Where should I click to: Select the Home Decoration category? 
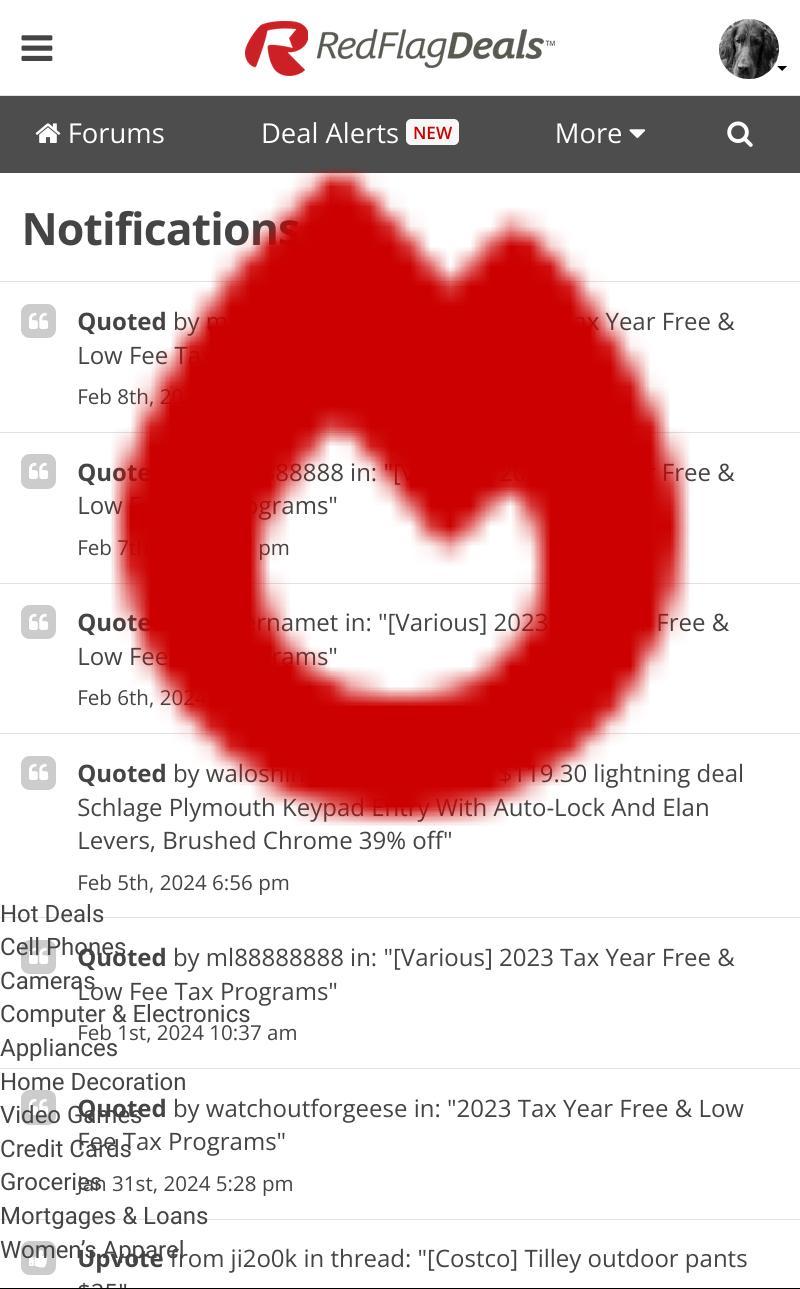(93, 1082)
